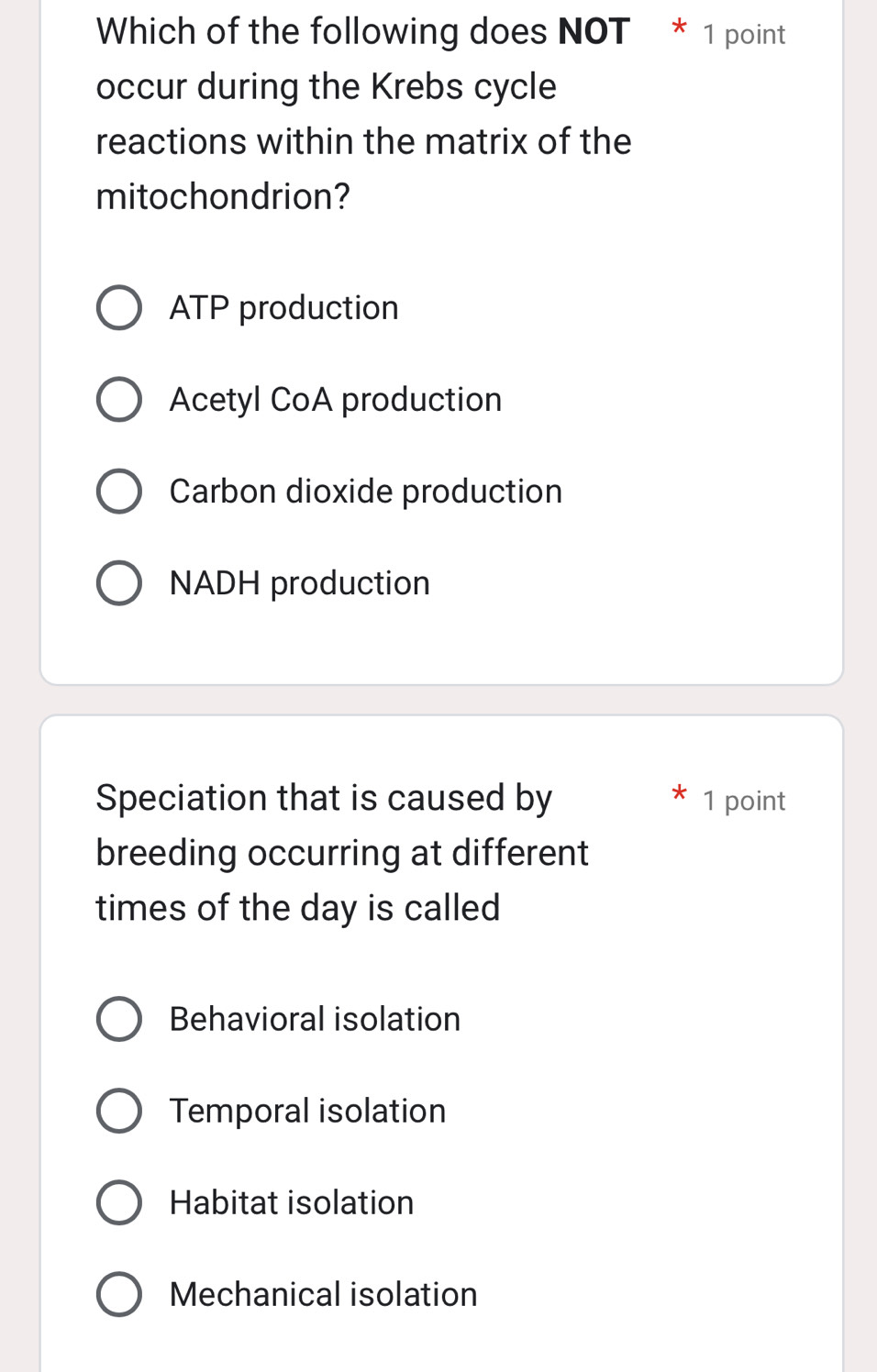Click the 1 point label on second question
877x1372 pixels.
tap(744, 800)
